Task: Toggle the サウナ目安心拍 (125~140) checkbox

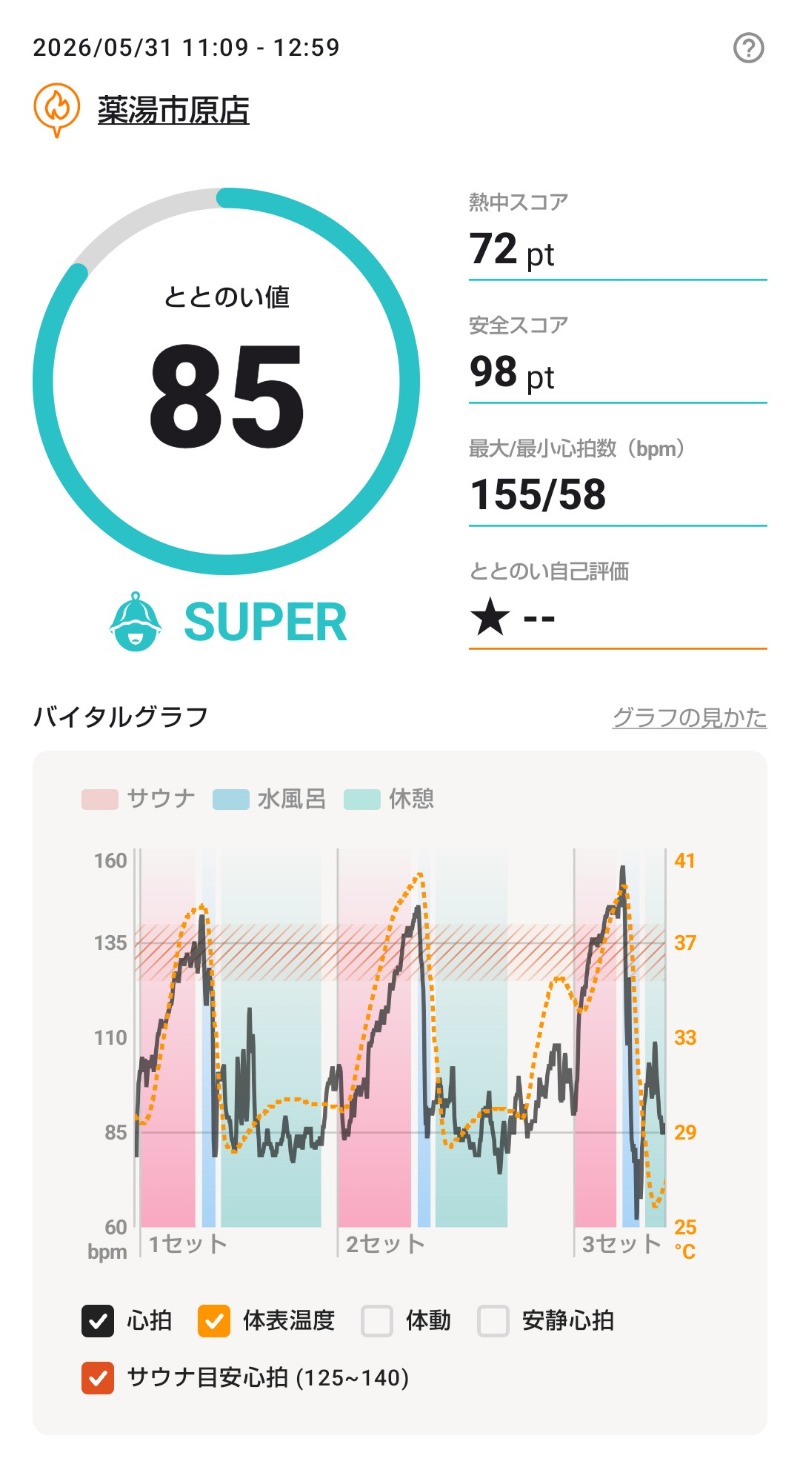Action: pyautogui.click(x=98, y=1378)
